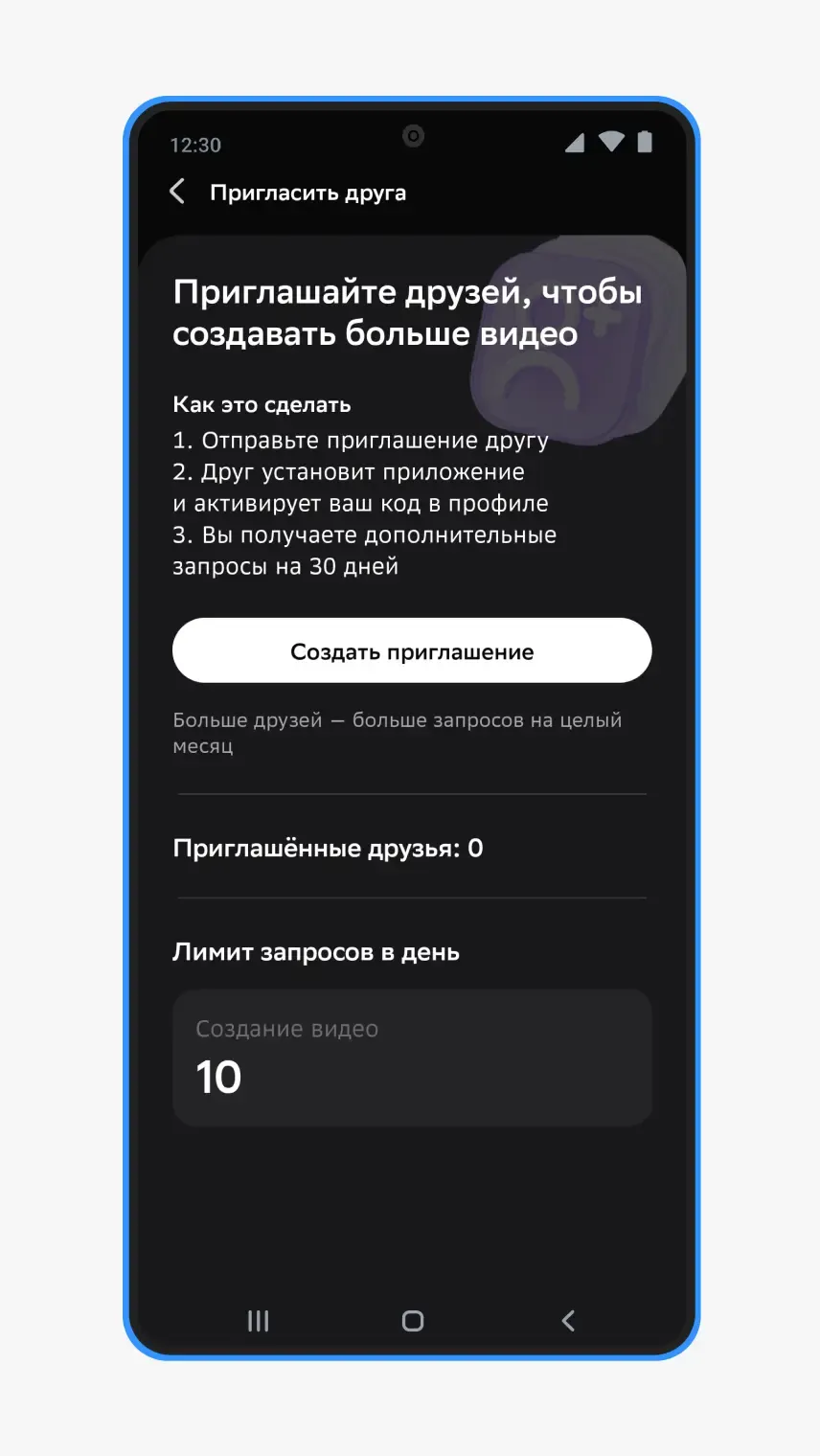Tap the Пригласить друга title
Image resolution: width=820 pixels, height=1456 pixels.
point(308,192)
